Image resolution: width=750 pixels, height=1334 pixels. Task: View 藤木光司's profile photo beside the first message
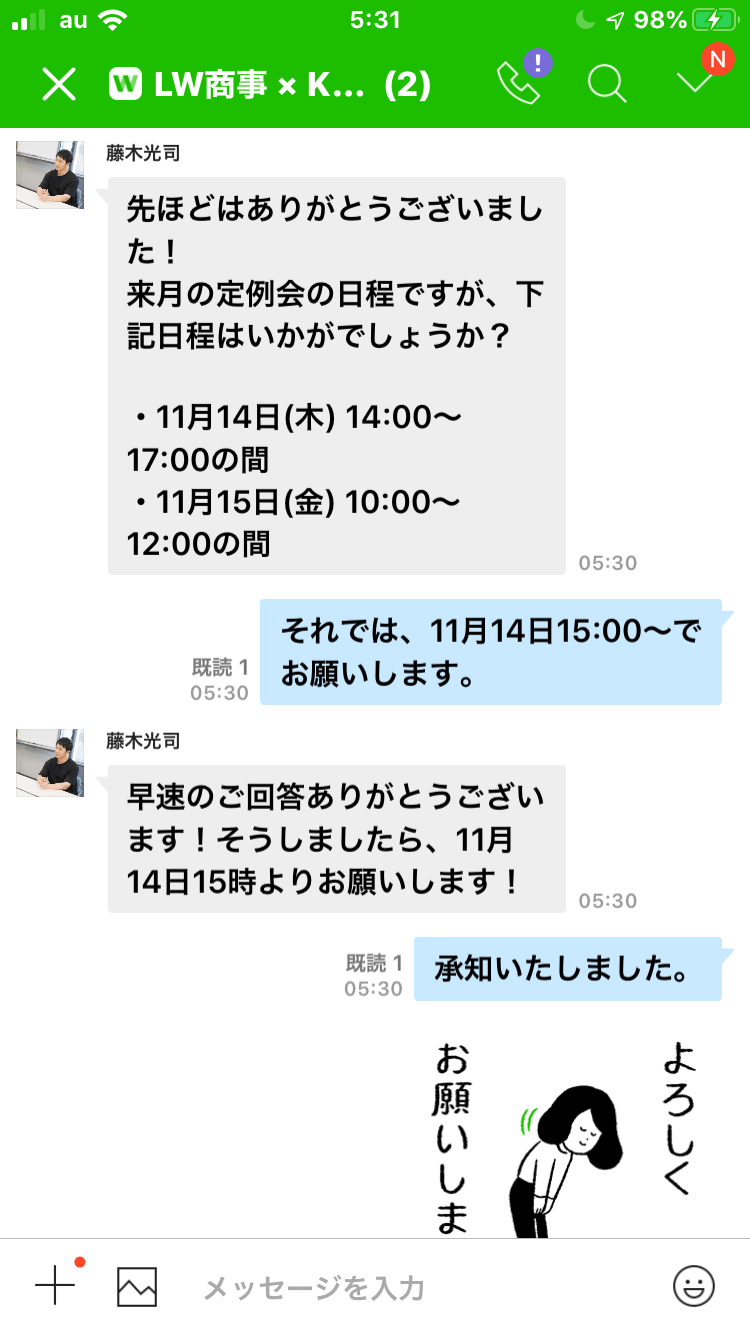pos(50,175)
